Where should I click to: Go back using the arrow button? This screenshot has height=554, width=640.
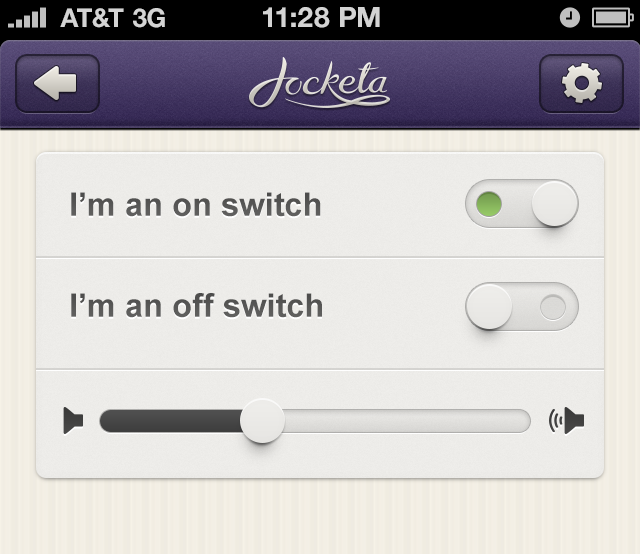tap(57, 84)
